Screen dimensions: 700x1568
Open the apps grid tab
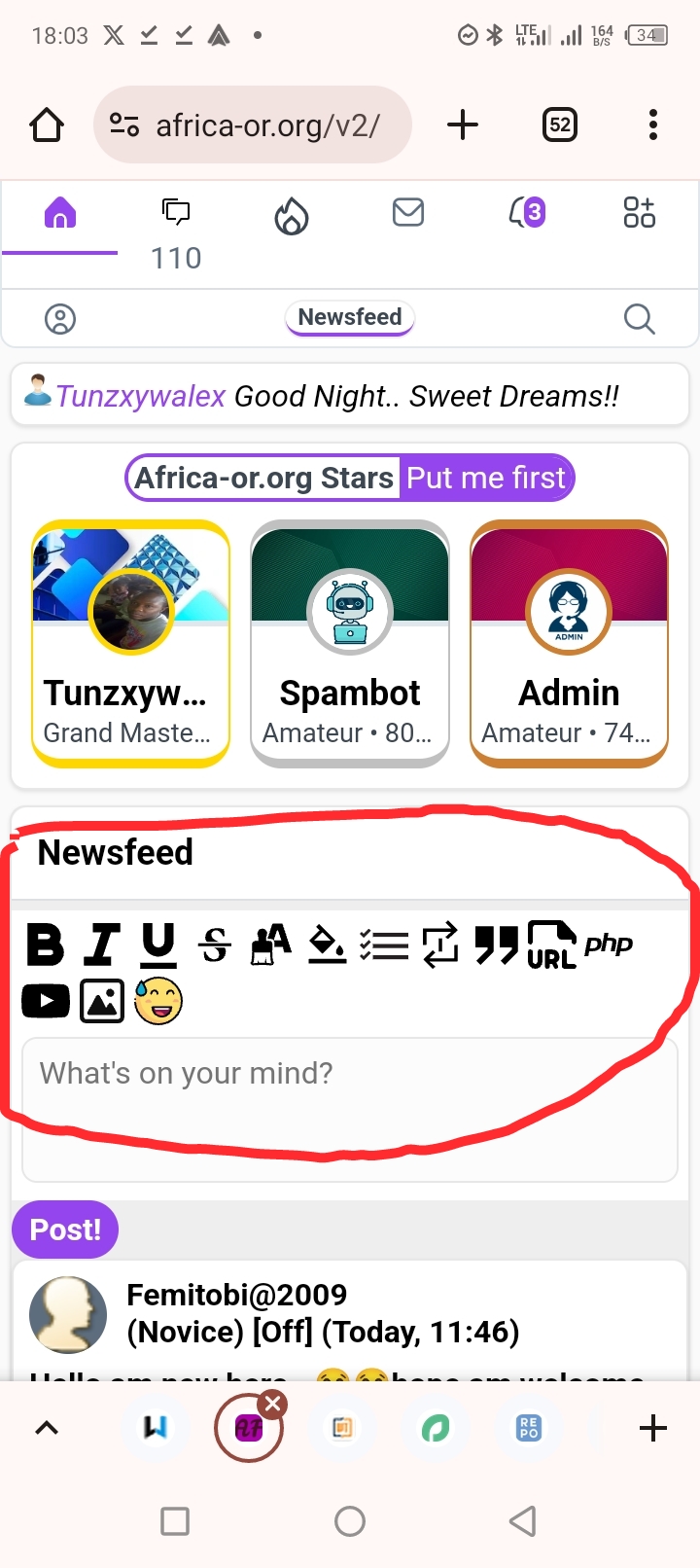click(640, 212)
